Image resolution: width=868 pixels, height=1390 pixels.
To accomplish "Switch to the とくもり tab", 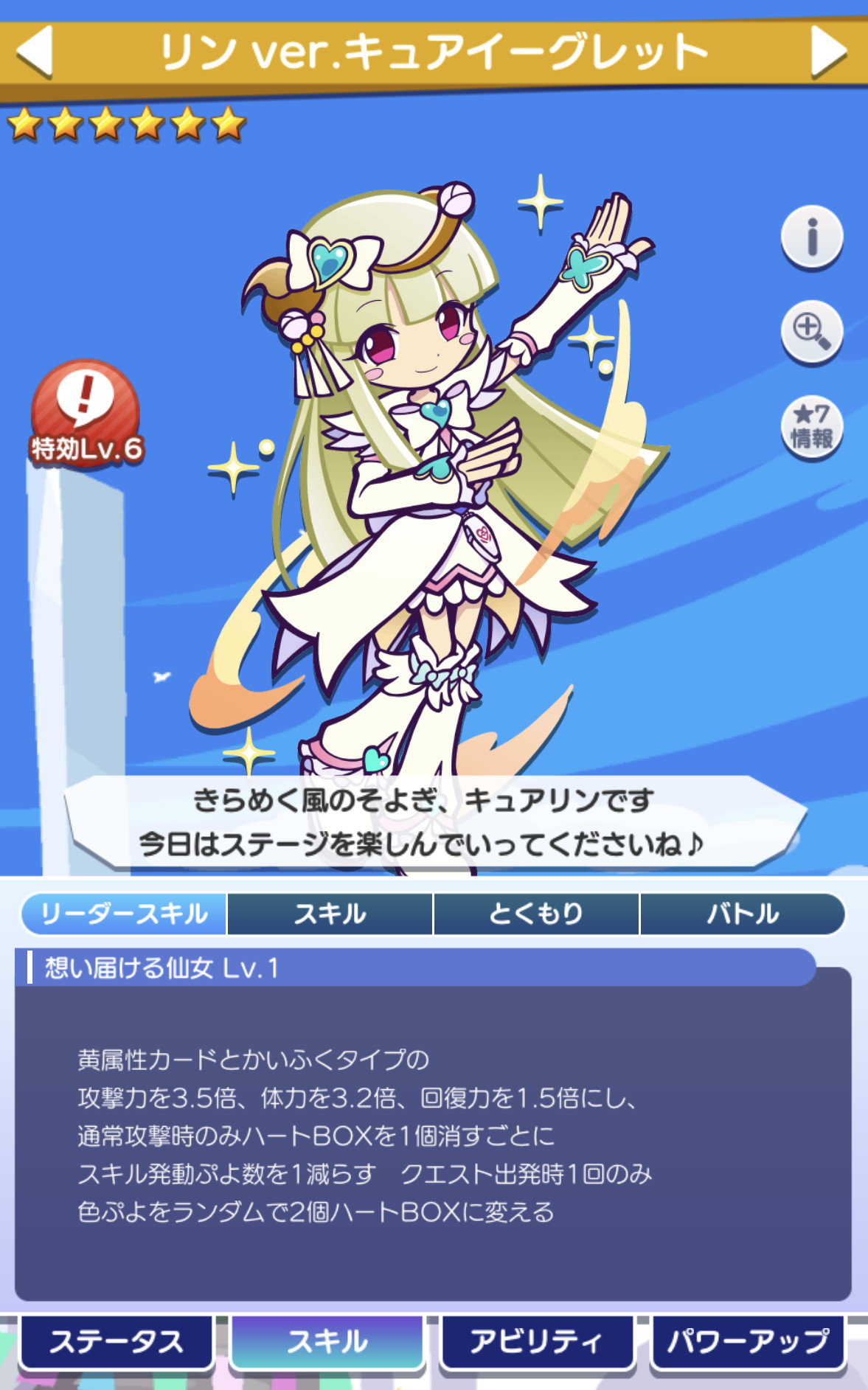I will [536, 914].
